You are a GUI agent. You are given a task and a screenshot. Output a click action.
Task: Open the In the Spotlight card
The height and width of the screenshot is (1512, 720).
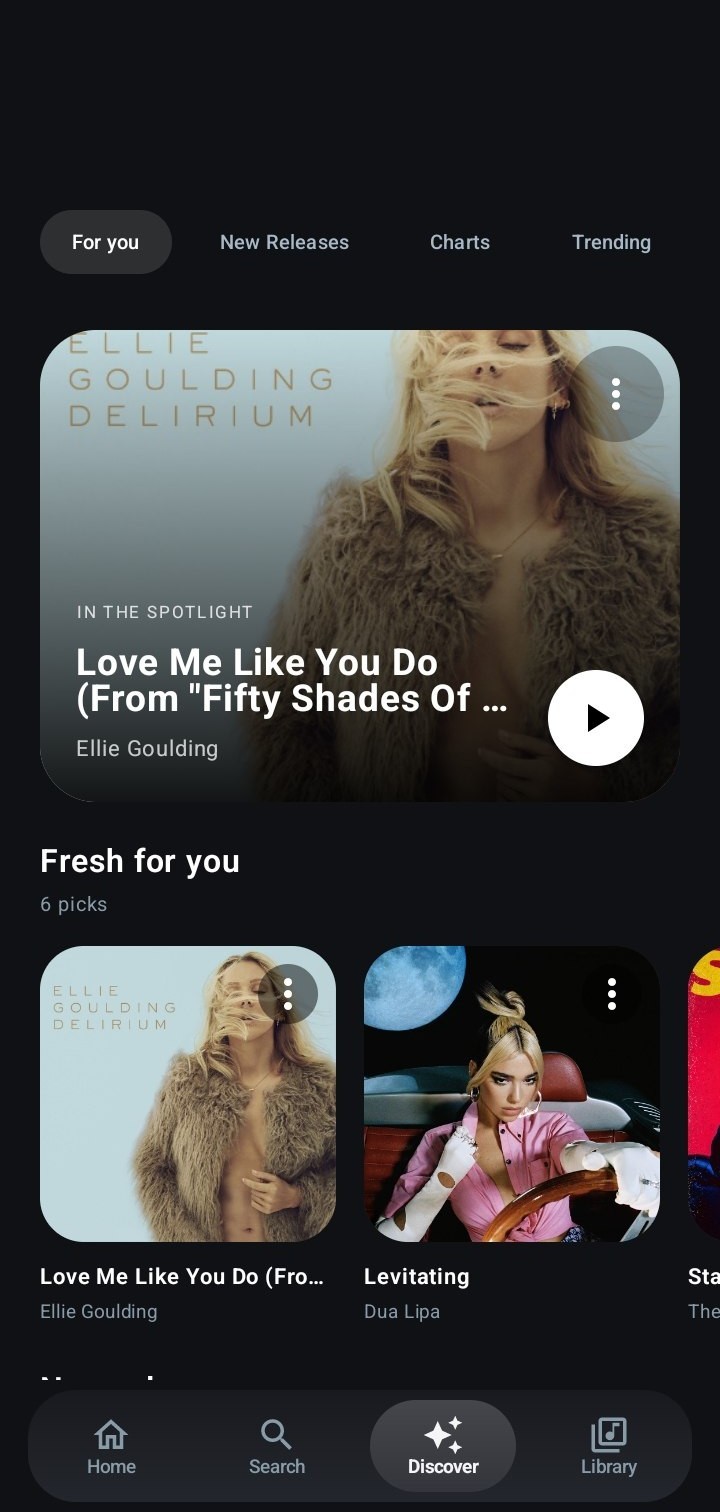(x=360, y=566)
